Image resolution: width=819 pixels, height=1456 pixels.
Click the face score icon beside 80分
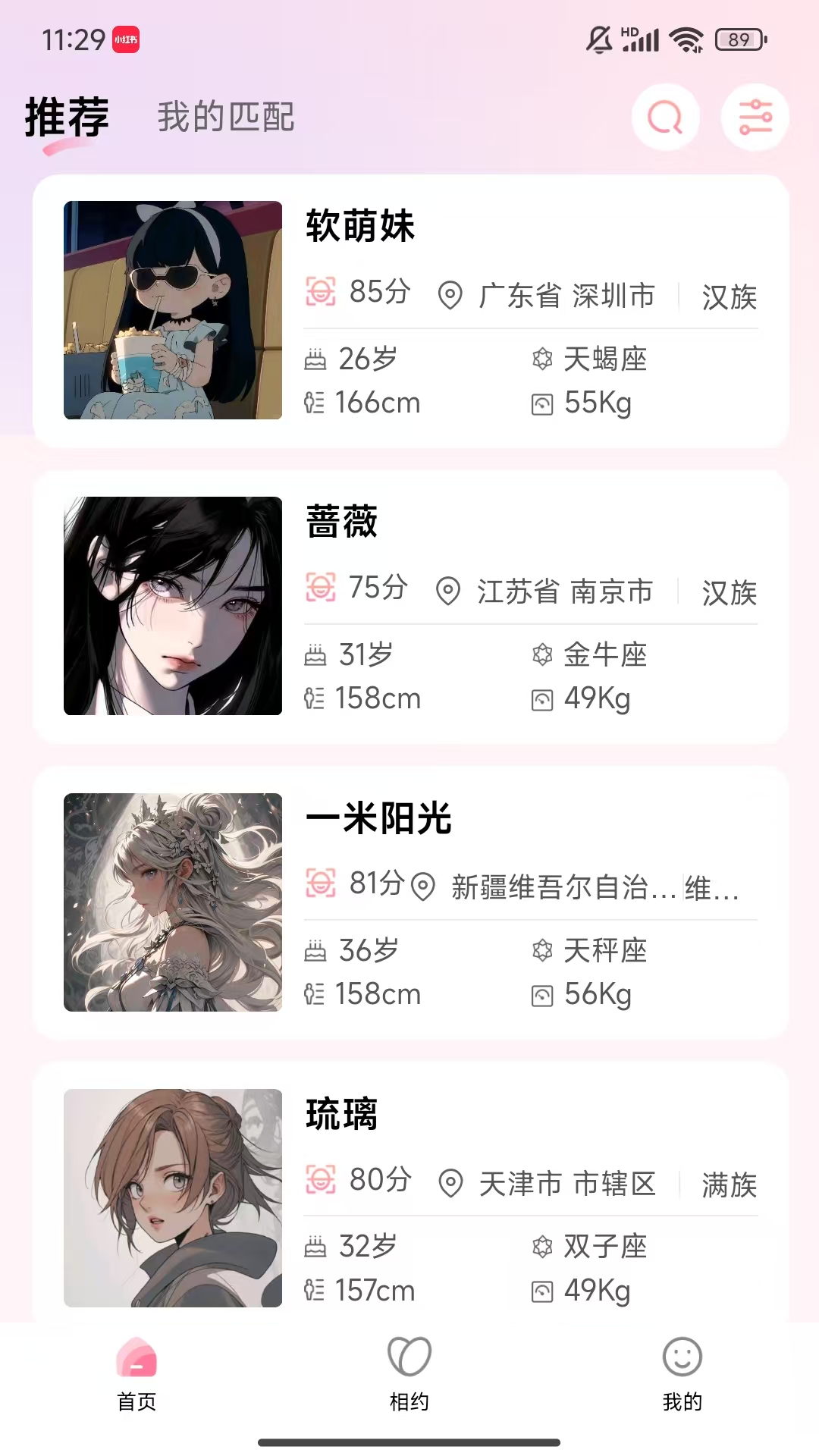tap(322, 1181)
